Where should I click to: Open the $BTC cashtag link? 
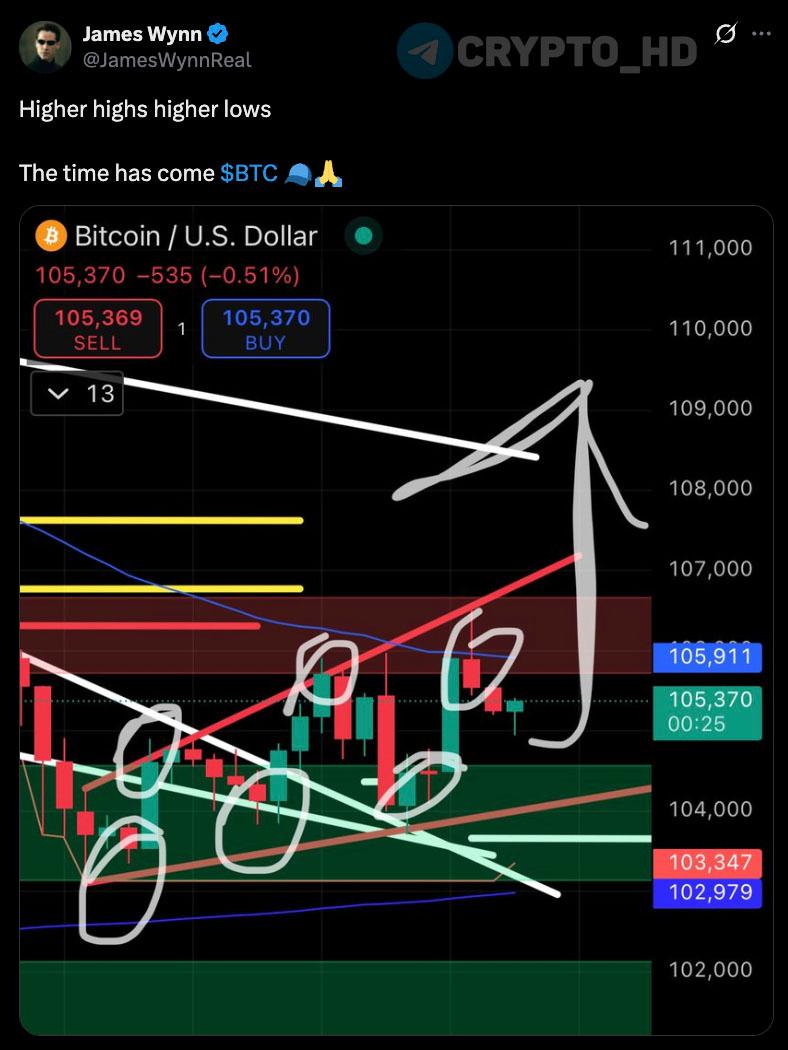click(x=248, y=173)
